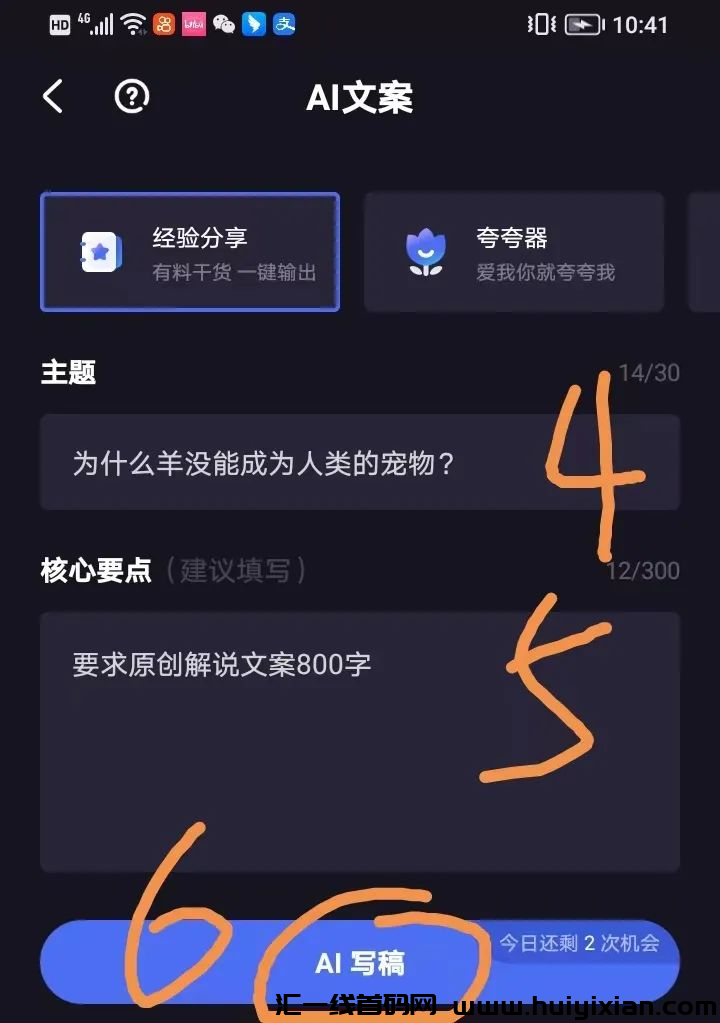
Task: Tap the AI 写稿 button
Action: pyautogui.click(x=360, y=961)
